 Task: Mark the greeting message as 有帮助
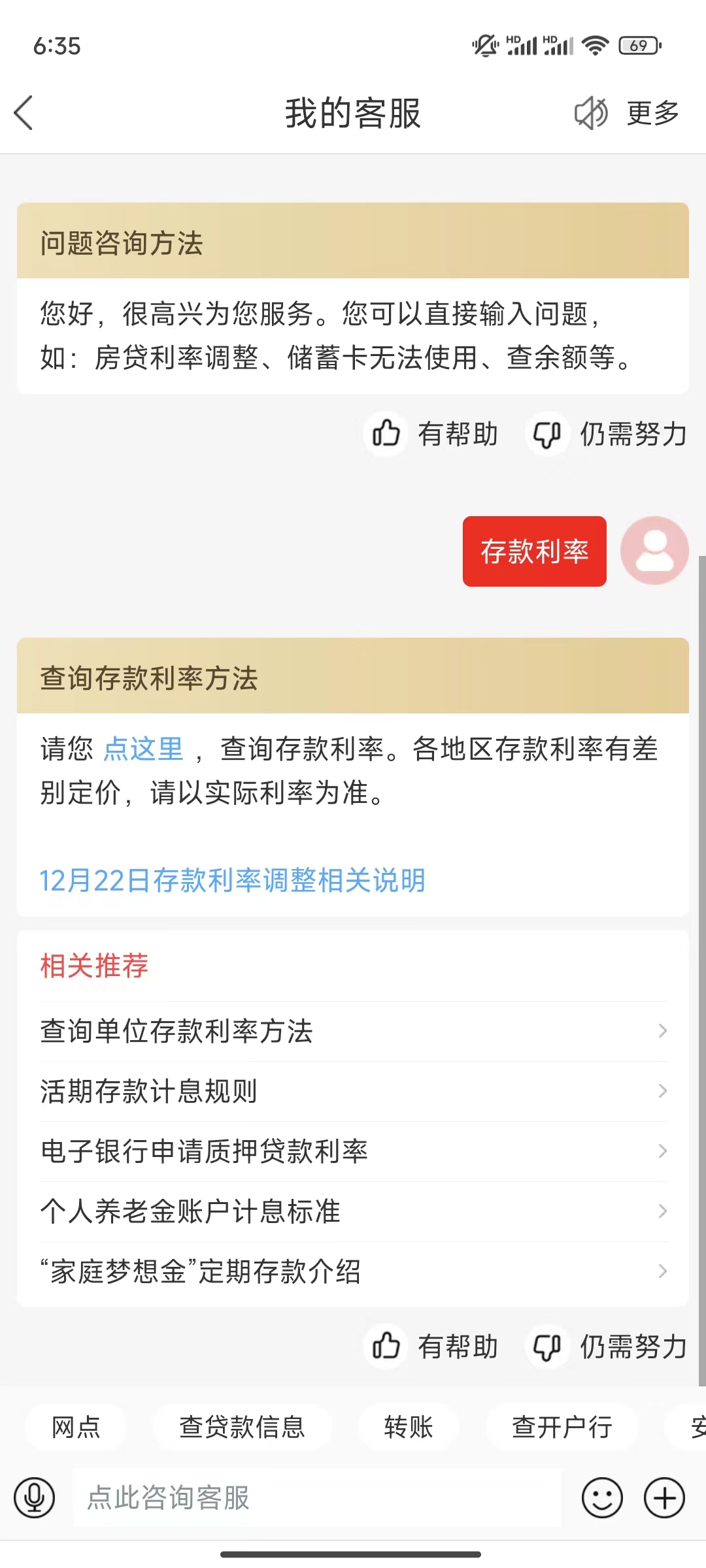pyautogui.click(x=433, y=434)
